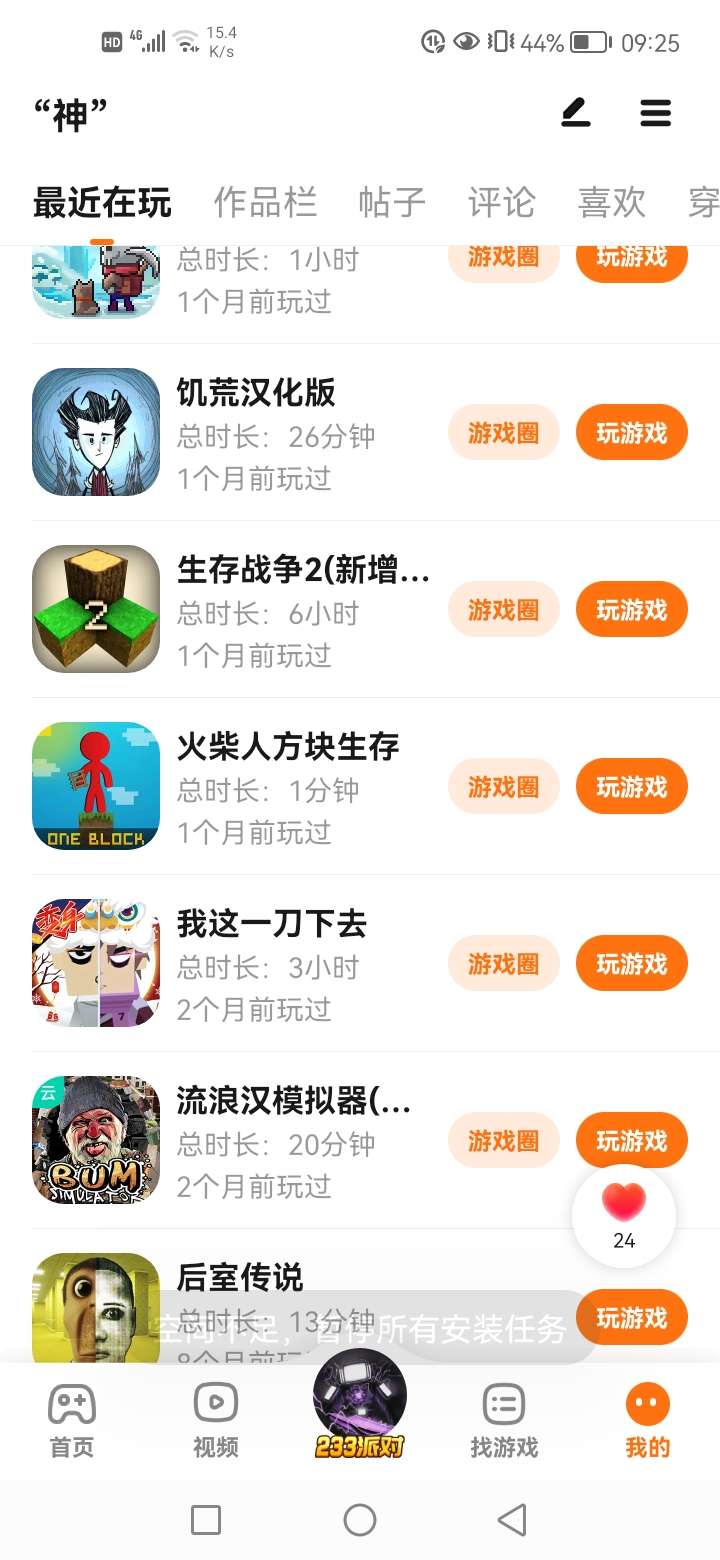Play 饥荒汉化版 with 玩游戏
The width and height of the screenshot is (720, 1560).
point(631,433)
